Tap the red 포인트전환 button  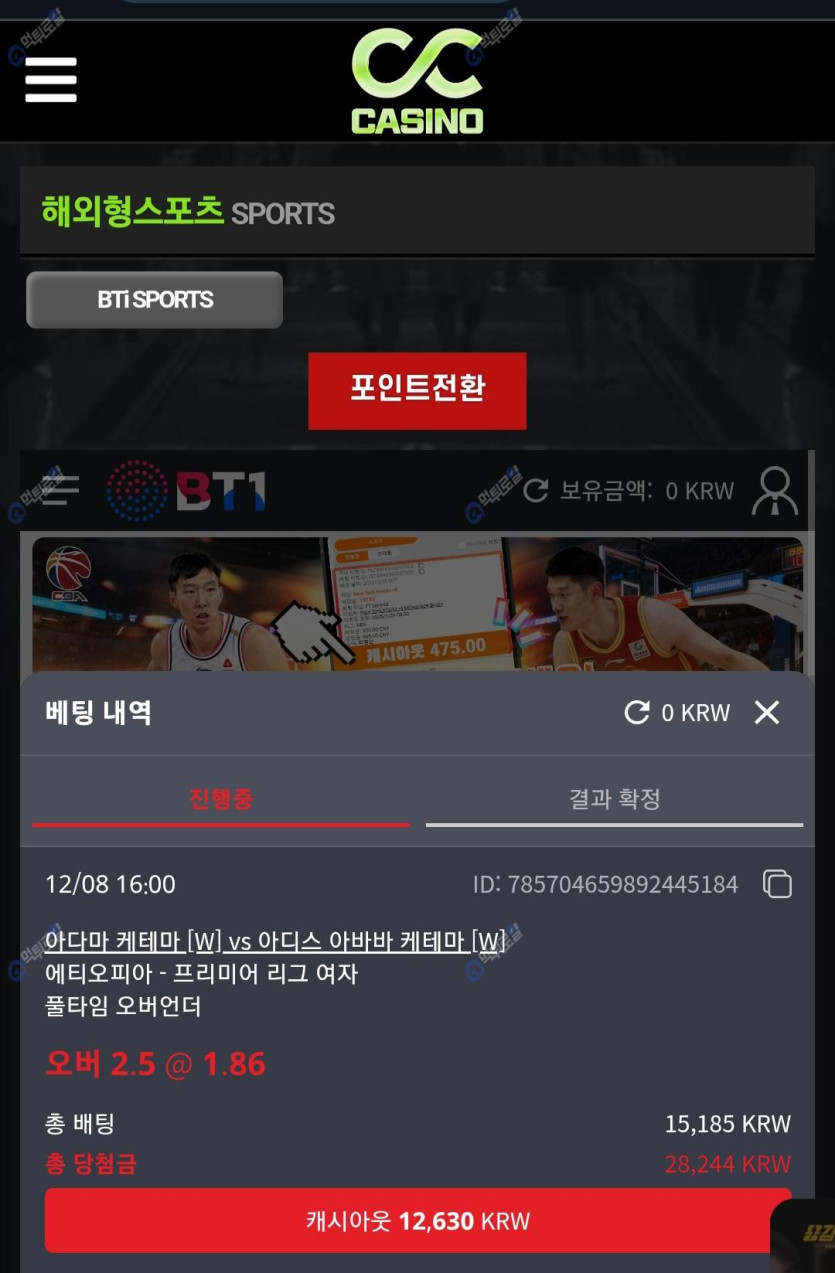(417, 390)
